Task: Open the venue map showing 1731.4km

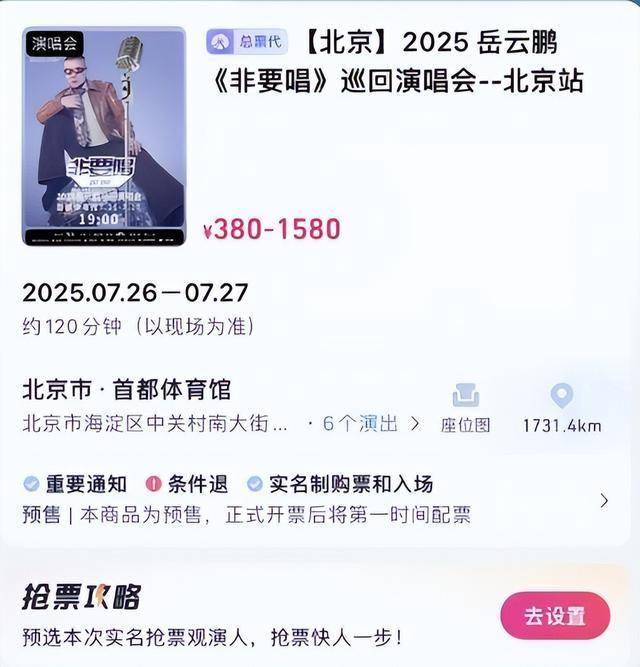Action: pos(562,407)
